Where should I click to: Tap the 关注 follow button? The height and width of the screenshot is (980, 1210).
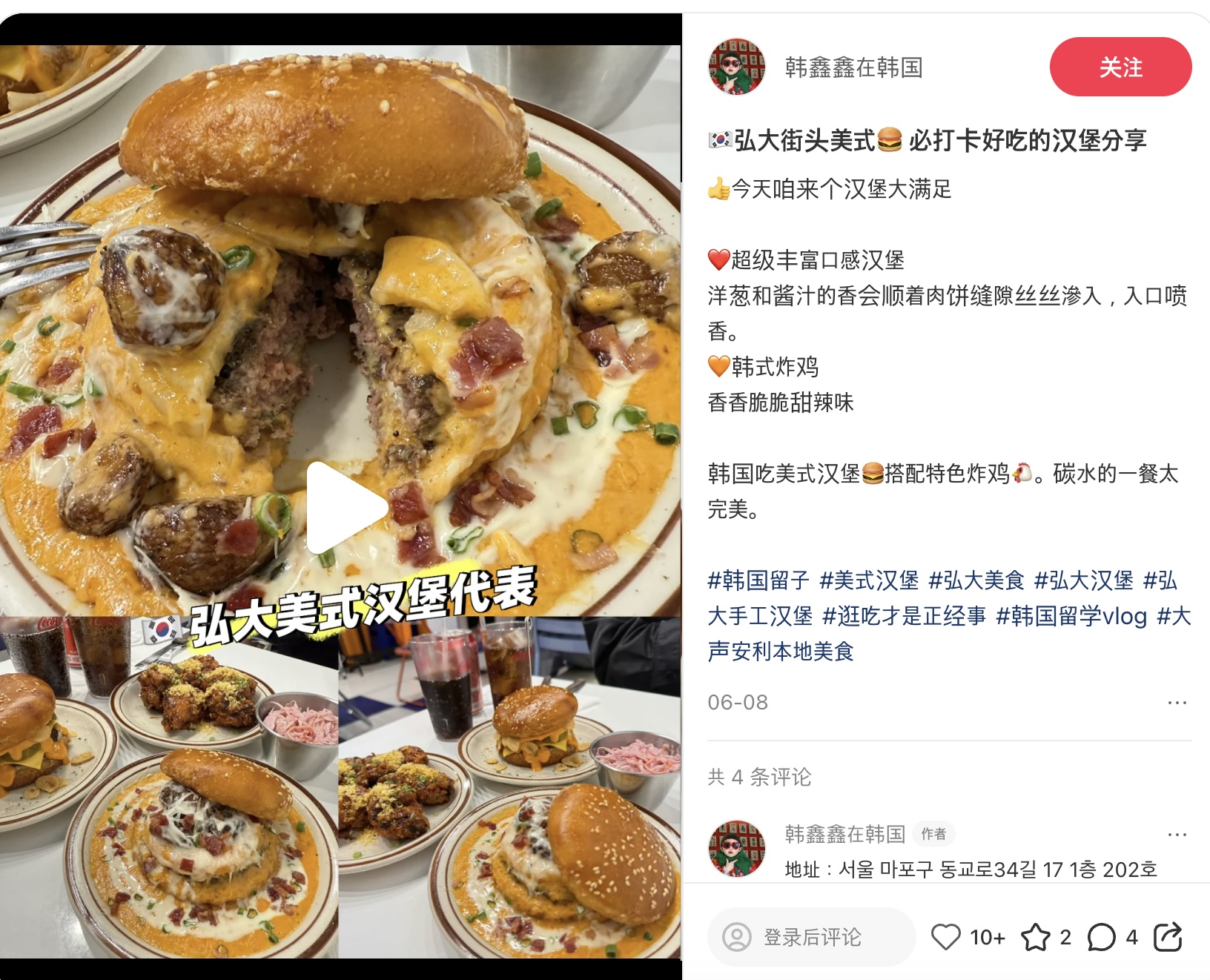tap(1120, 67)
